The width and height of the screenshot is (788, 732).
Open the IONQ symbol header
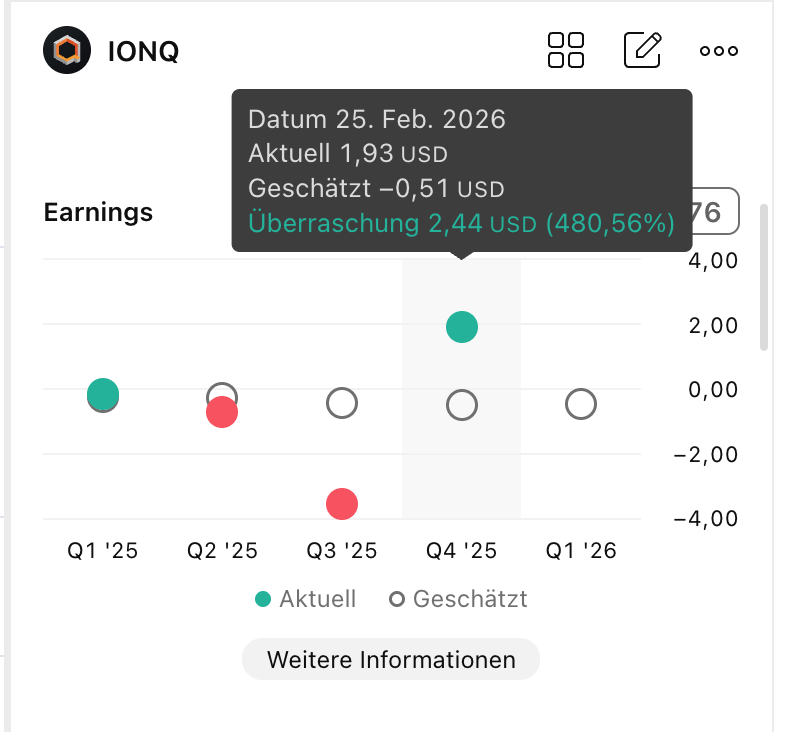[143, 51]
